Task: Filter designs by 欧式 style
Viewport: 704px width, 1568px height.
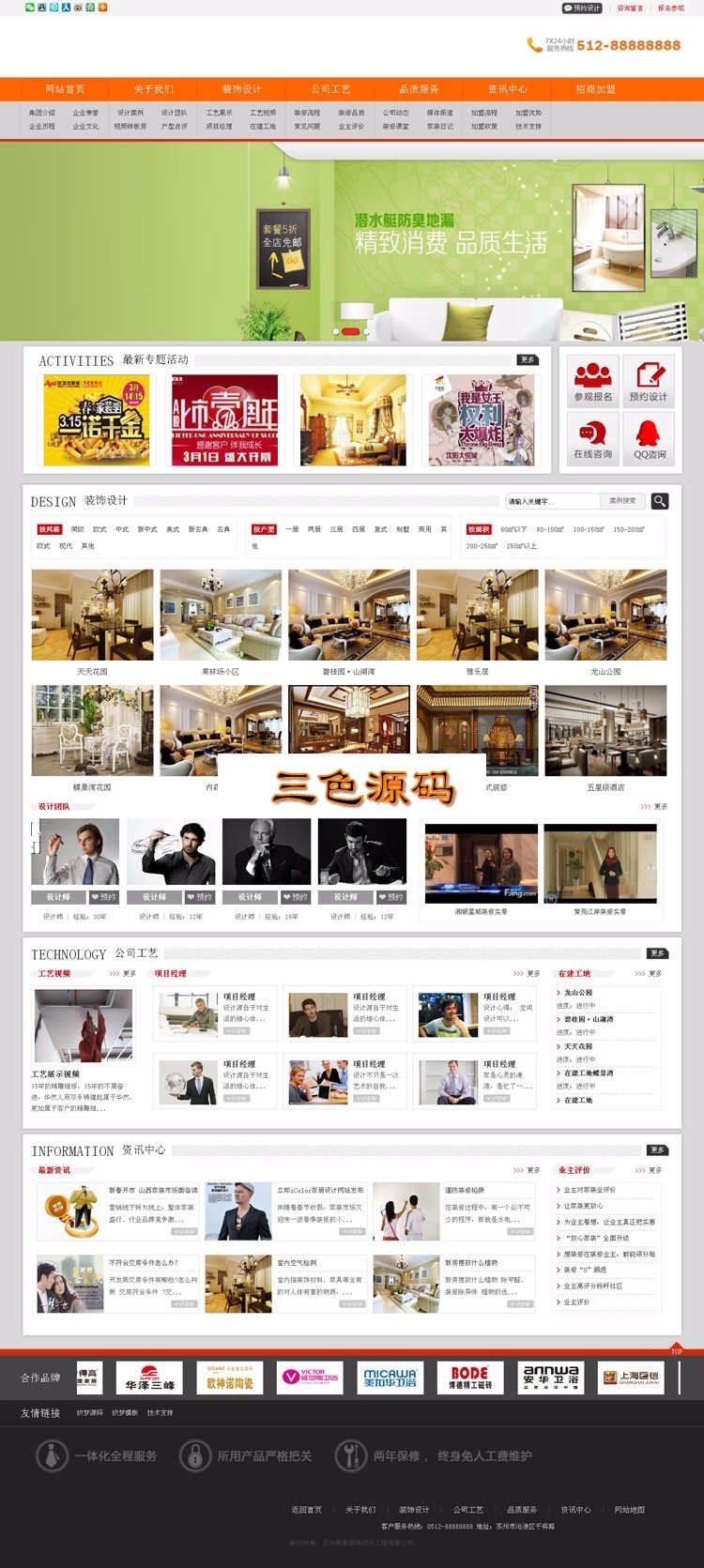Action: pos(99,529)
